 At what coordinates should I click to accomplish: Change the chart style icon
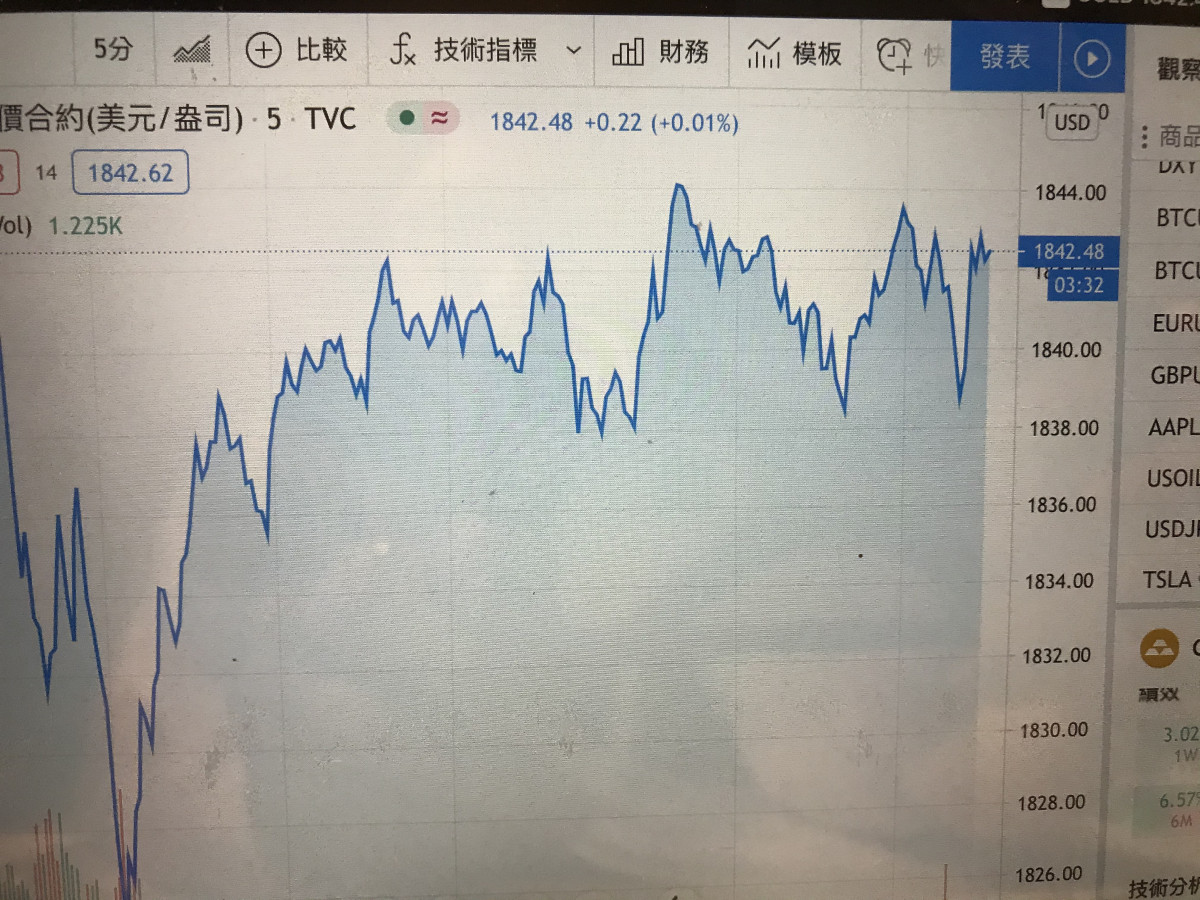pyautogui.click(x=192, y=50)
